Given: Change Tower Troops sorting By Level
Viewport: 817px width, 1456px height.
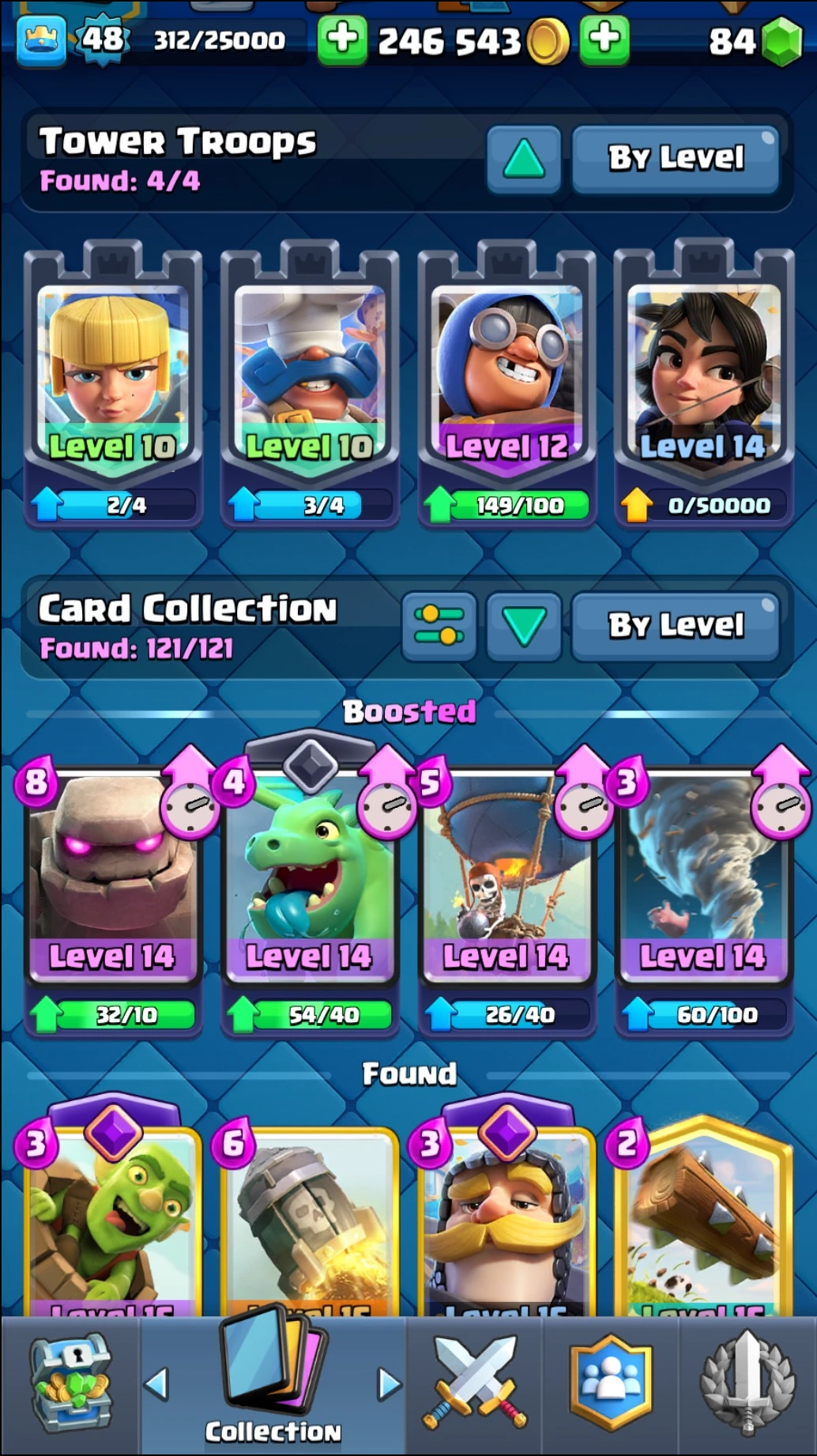Looking at the screenshot, I should click(x=676, y=159).
